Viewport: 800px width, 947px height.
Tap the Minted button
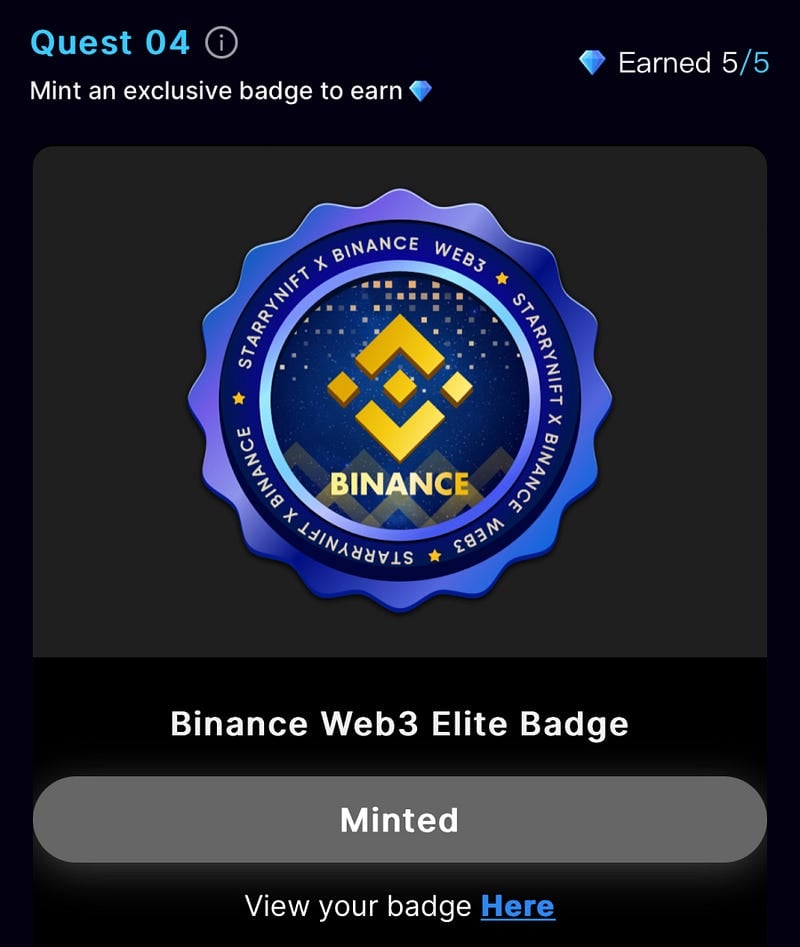pyautogui.click(x=400, y=819)
